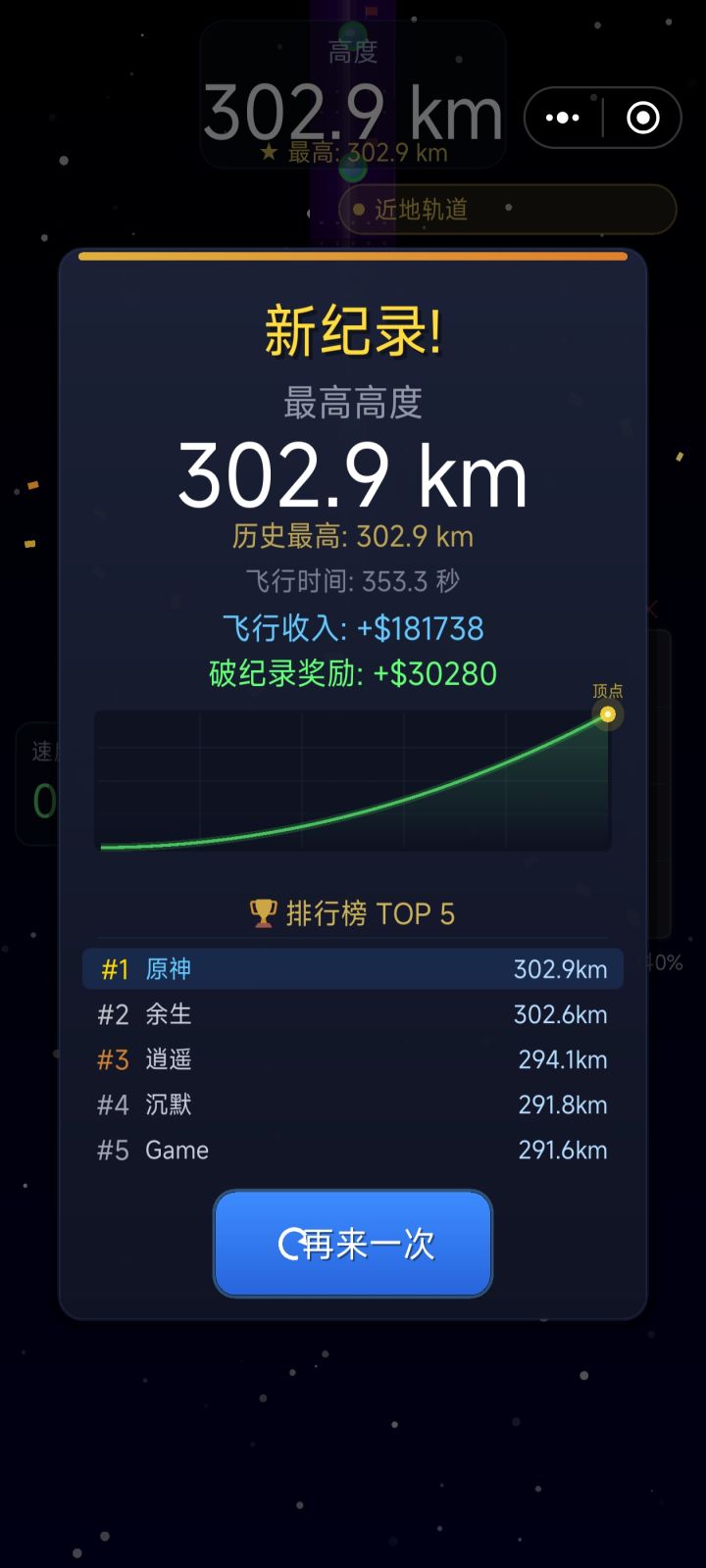The image size is (706, 1568).
Task: Tap the circular exit mini-program icon
Action: [x=643, y=117]
